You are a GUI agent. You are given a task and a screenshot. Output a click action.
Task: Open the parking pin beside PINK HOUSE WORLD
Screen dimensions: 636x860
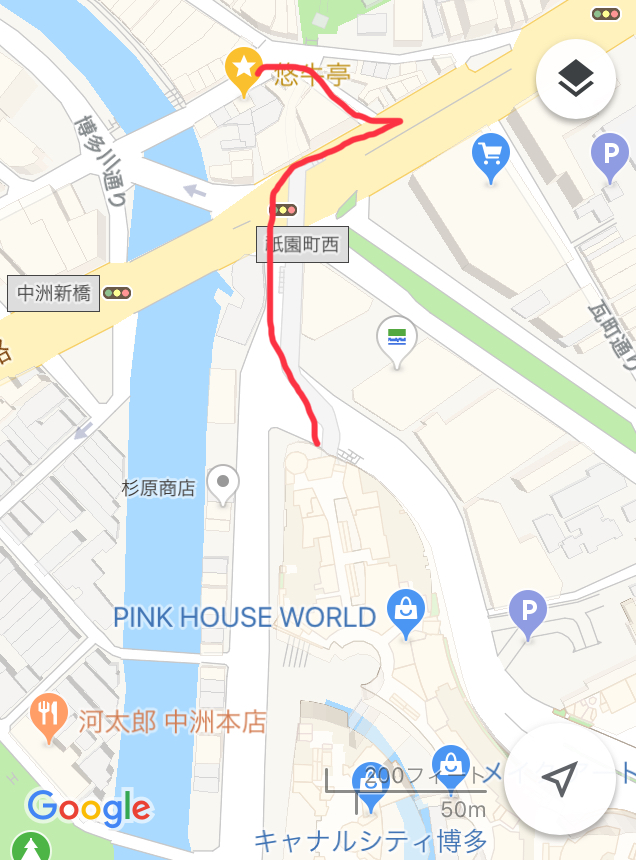[x=528, y=615]
